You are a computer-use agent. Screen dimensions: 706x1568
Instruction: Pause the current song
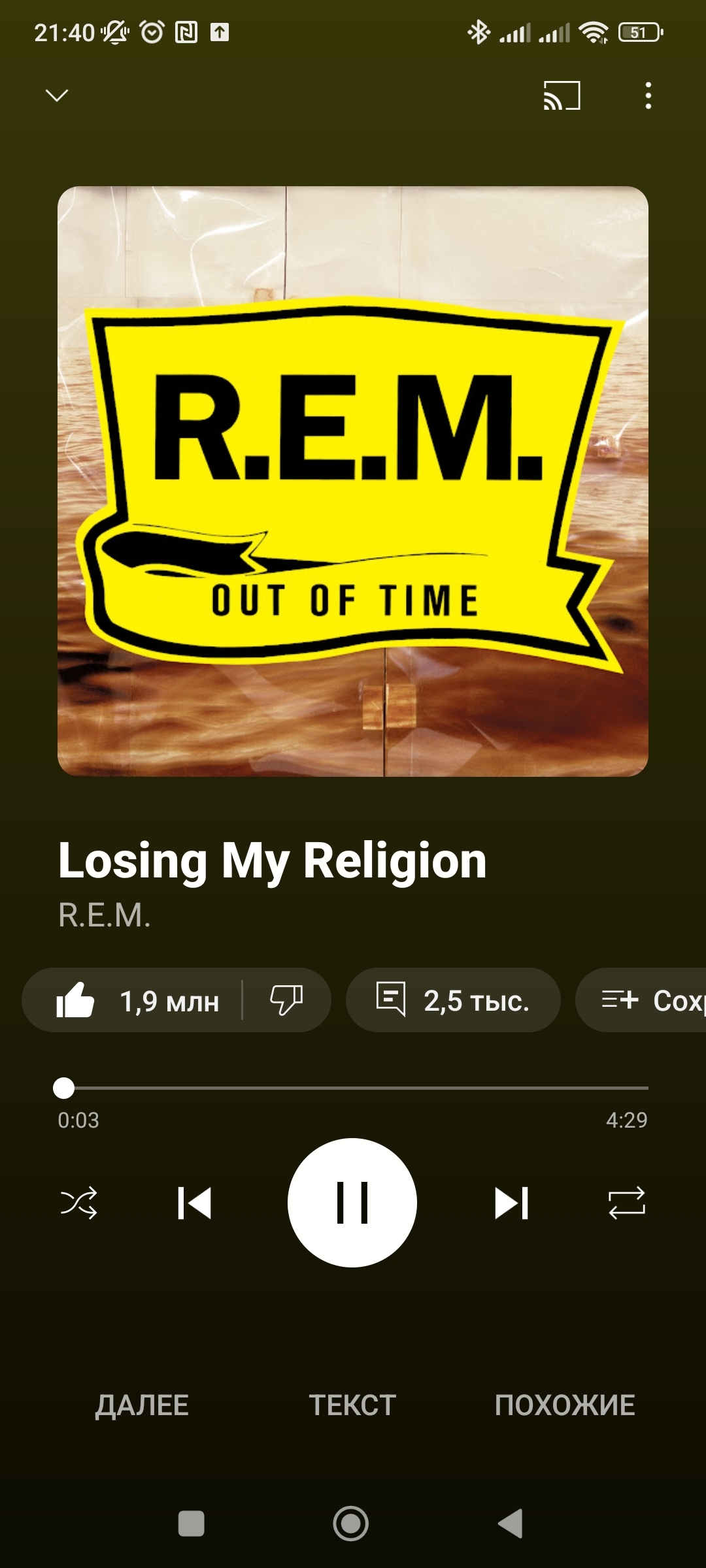click(352, 1203)
